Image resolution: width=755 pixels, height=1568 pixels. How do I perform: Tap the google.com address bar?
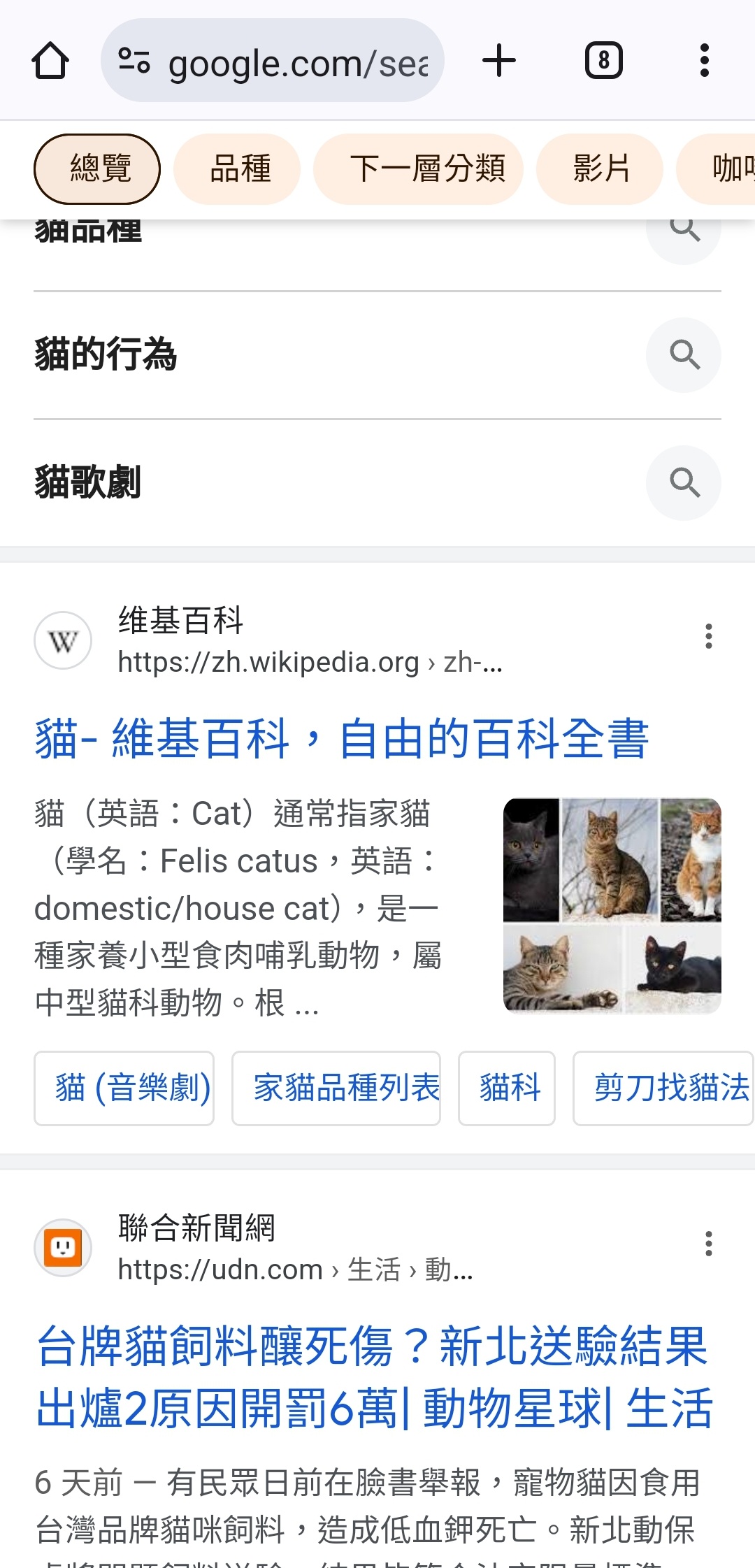(273, 61)
